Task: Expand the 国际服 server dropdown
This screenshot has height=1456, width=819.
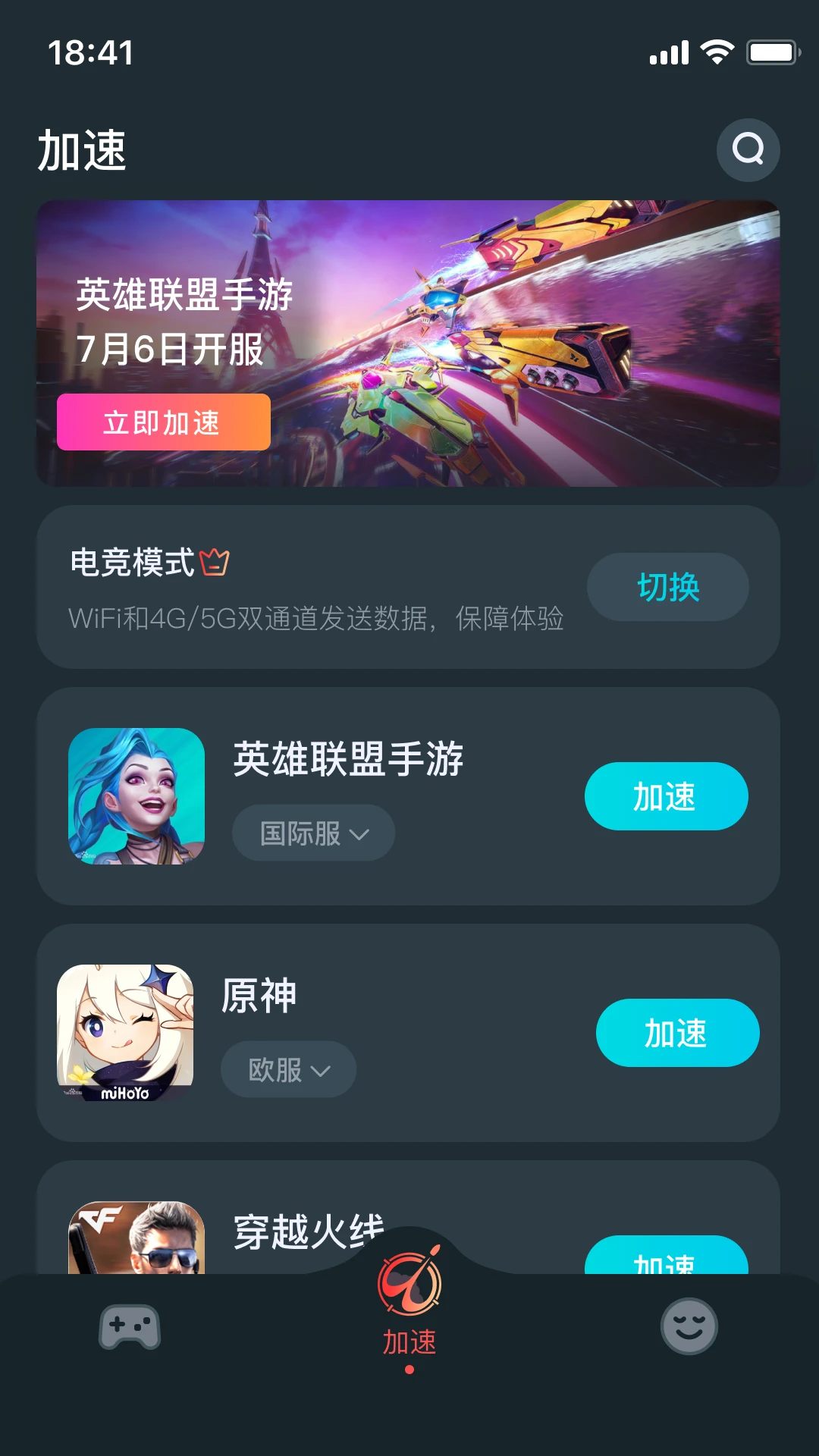Action: (x=312, y=833)
